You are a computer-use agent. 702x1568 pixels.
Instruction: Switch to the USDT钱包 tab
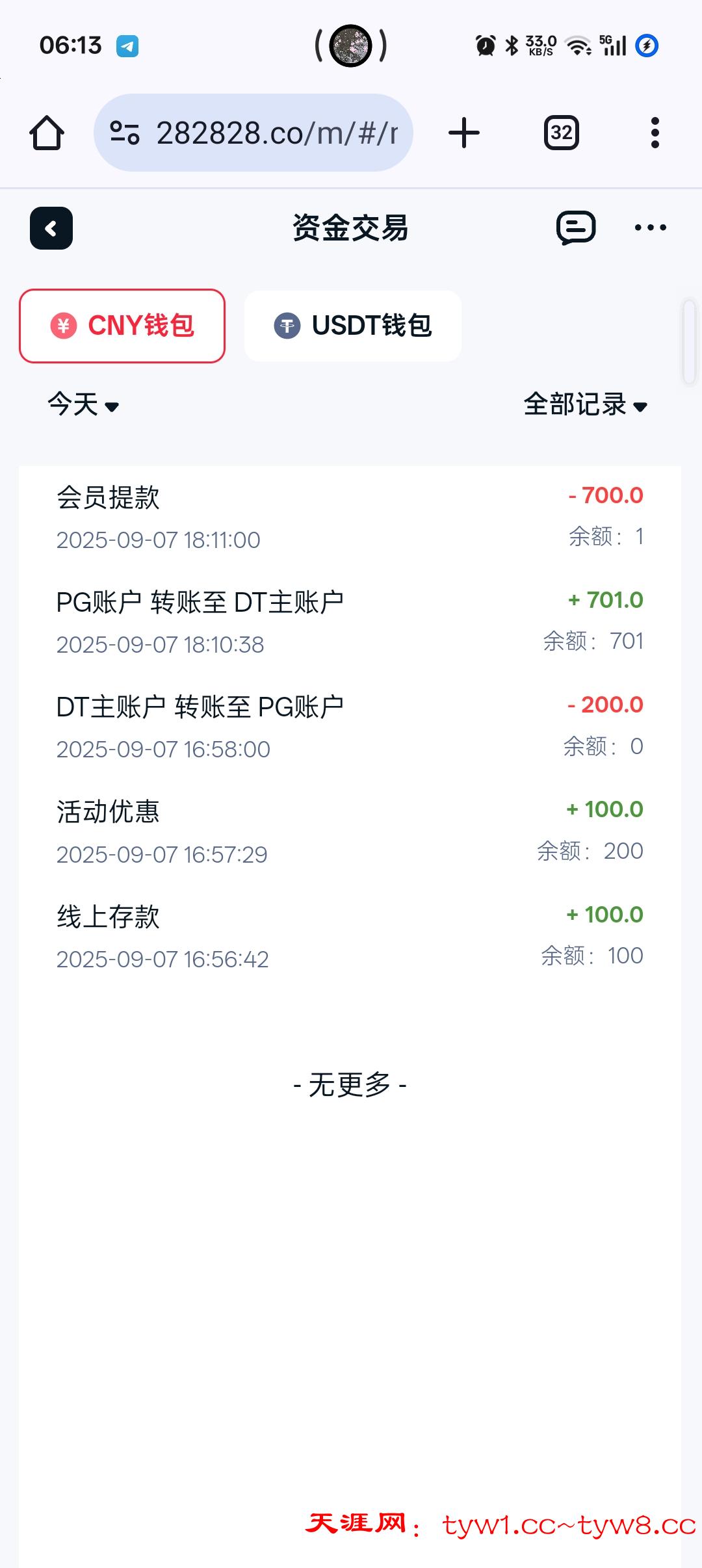[x=353, y=326]
